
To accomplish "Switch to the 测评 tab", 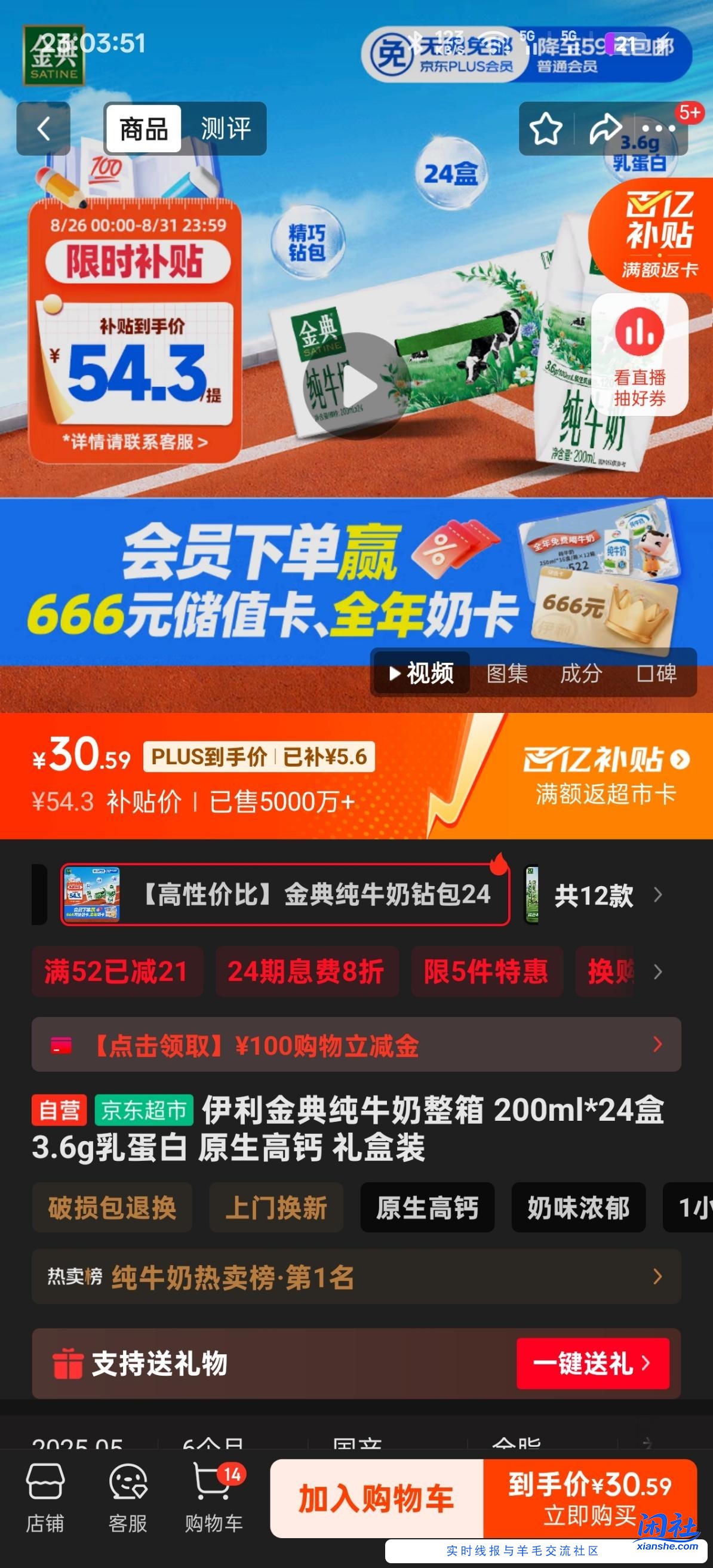I will [225, 128].
